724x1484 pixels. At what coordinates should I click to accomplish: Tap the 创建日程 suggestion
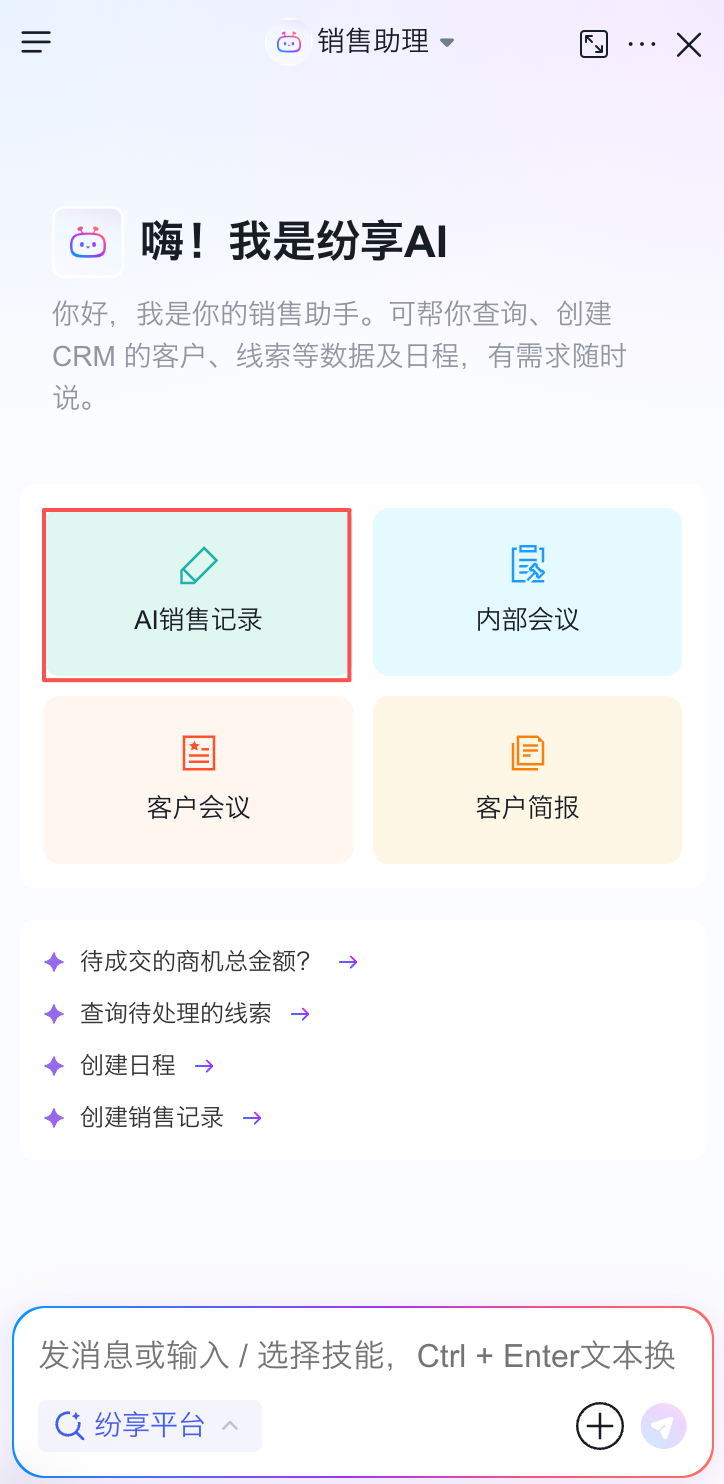128,1066
